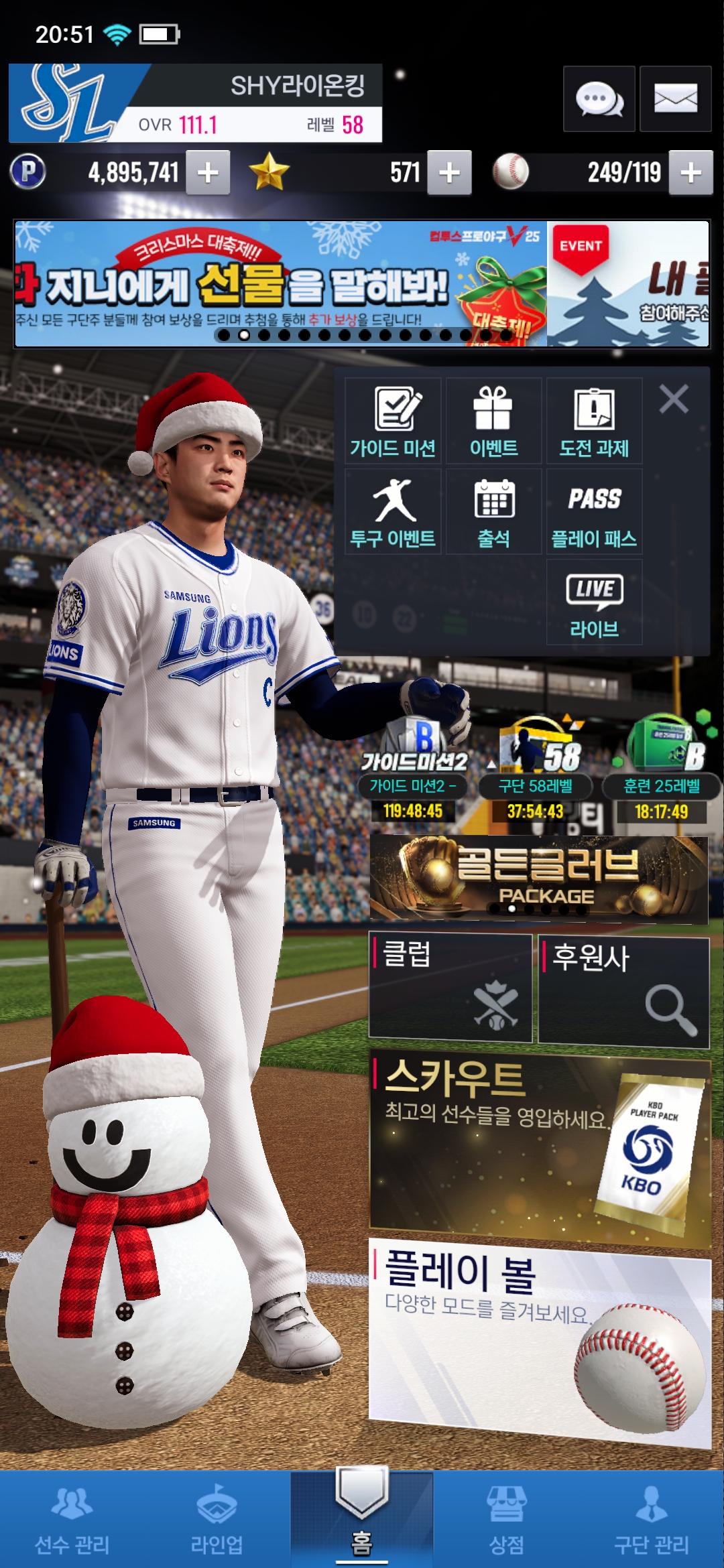Viewport: 724px width, 1568px height.
Task: Open 플레이 패스
Action: coord(594,512)
